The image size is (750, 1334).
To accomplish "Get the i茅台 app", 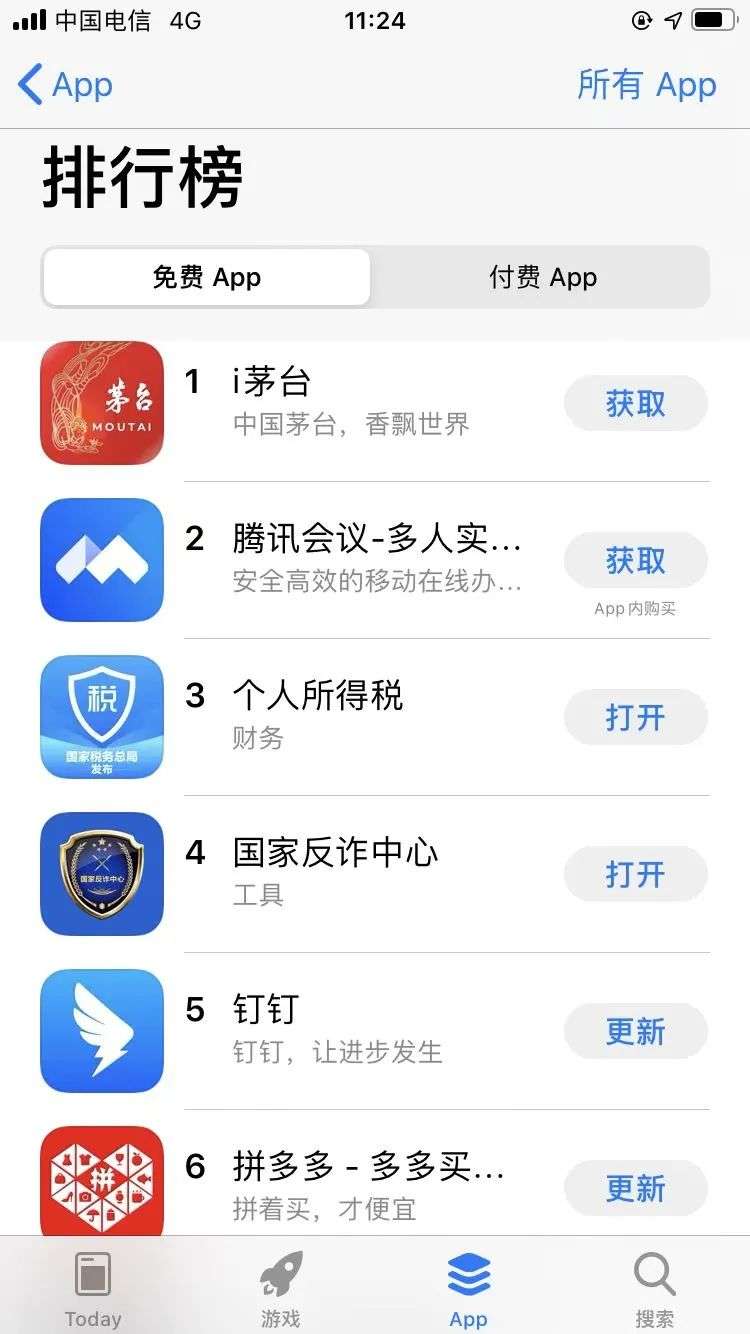I will coord(636,403).
